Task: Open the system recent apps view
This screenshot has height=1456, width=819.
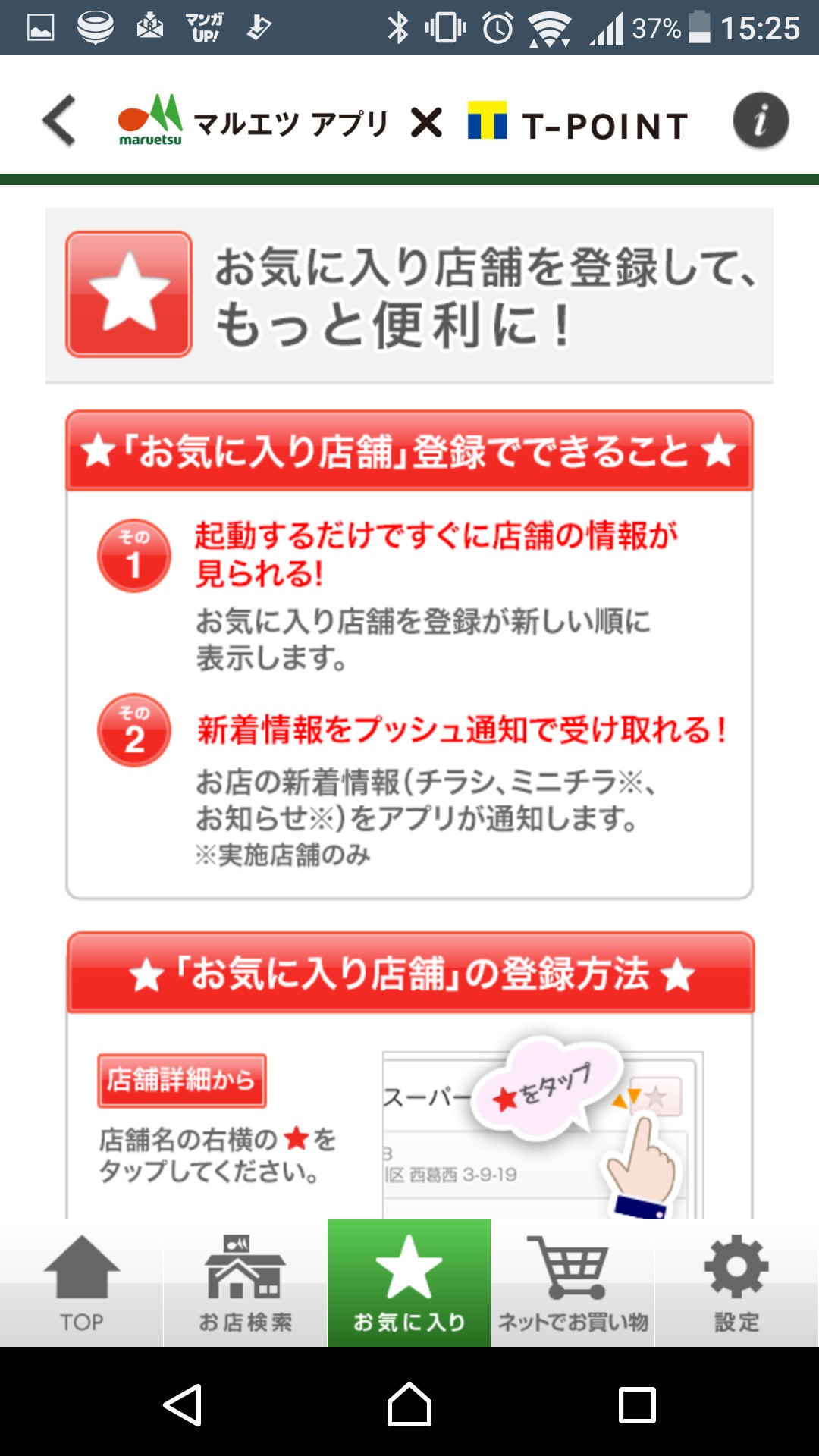Action: tap(636, 1404)
